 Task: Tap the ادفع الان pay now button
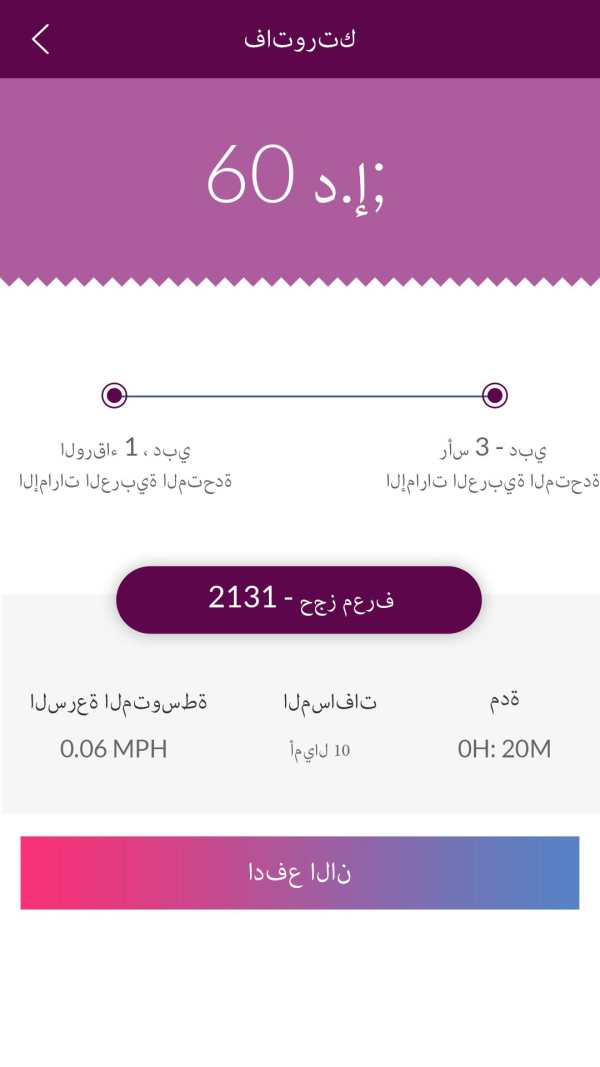pyautogui.click(x=300, y=872)
